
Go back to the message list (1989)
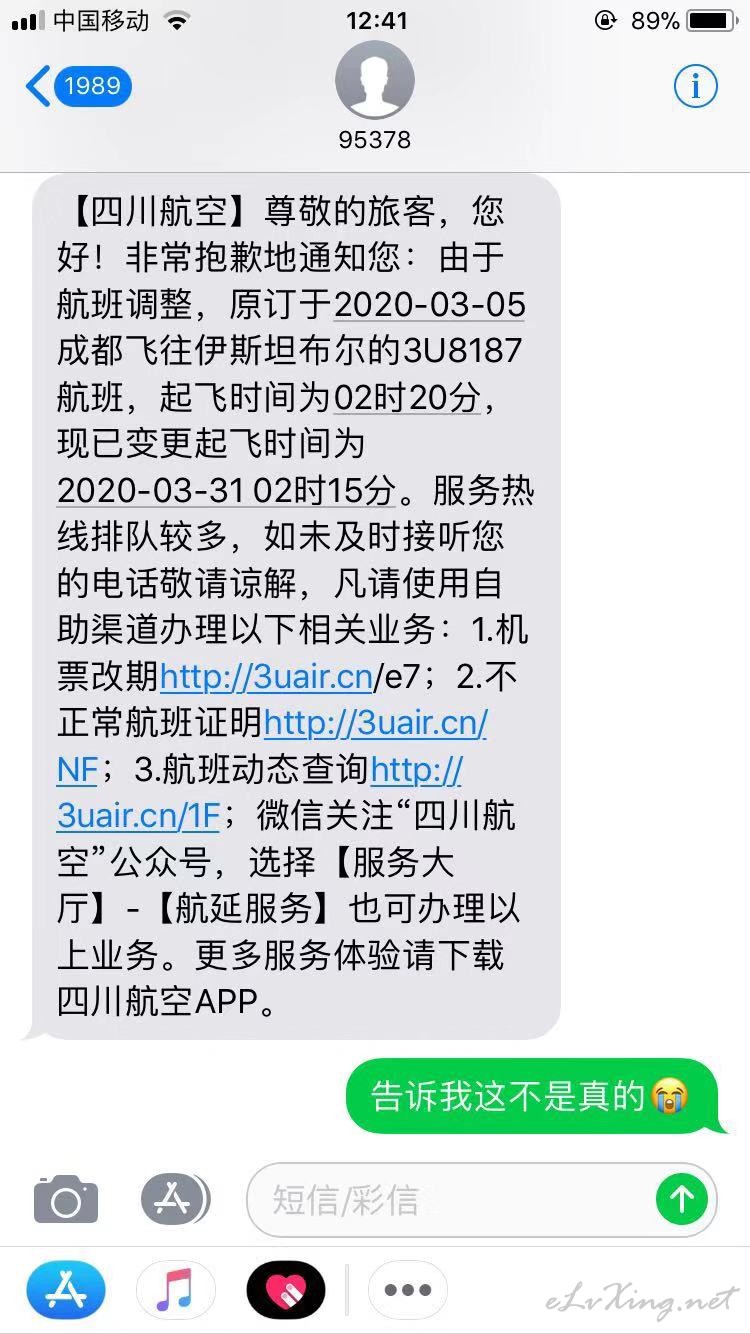coord(78,86)
